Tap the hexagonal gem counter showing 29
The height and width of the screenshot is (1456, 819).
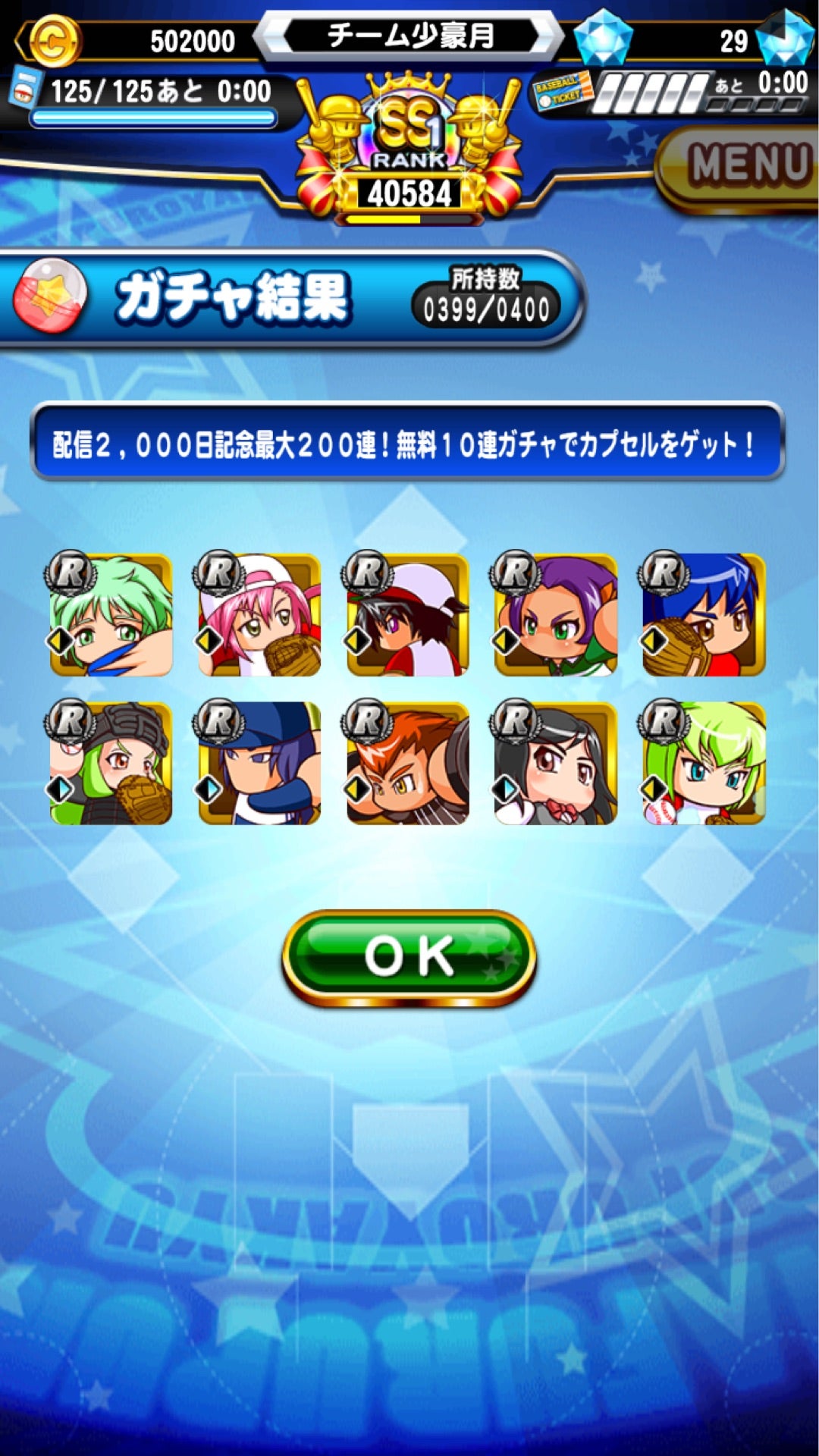tap(601, 34)
